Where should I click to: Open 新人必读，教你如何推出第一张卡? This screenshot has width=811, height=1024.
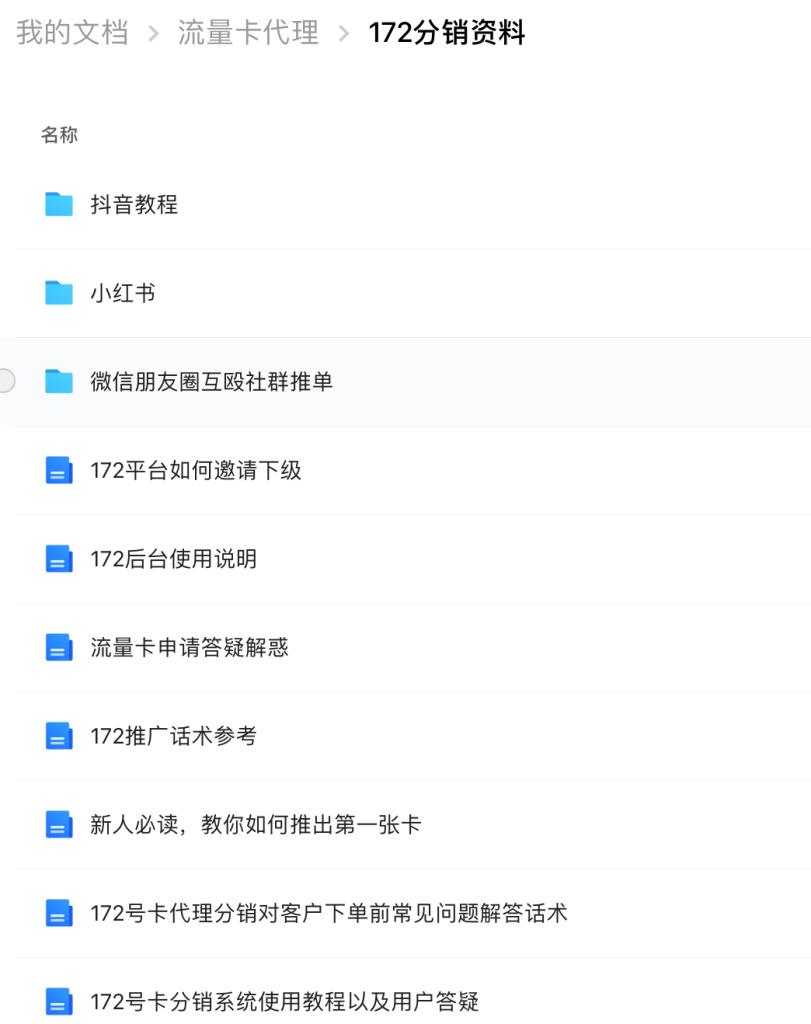point(252,824)
